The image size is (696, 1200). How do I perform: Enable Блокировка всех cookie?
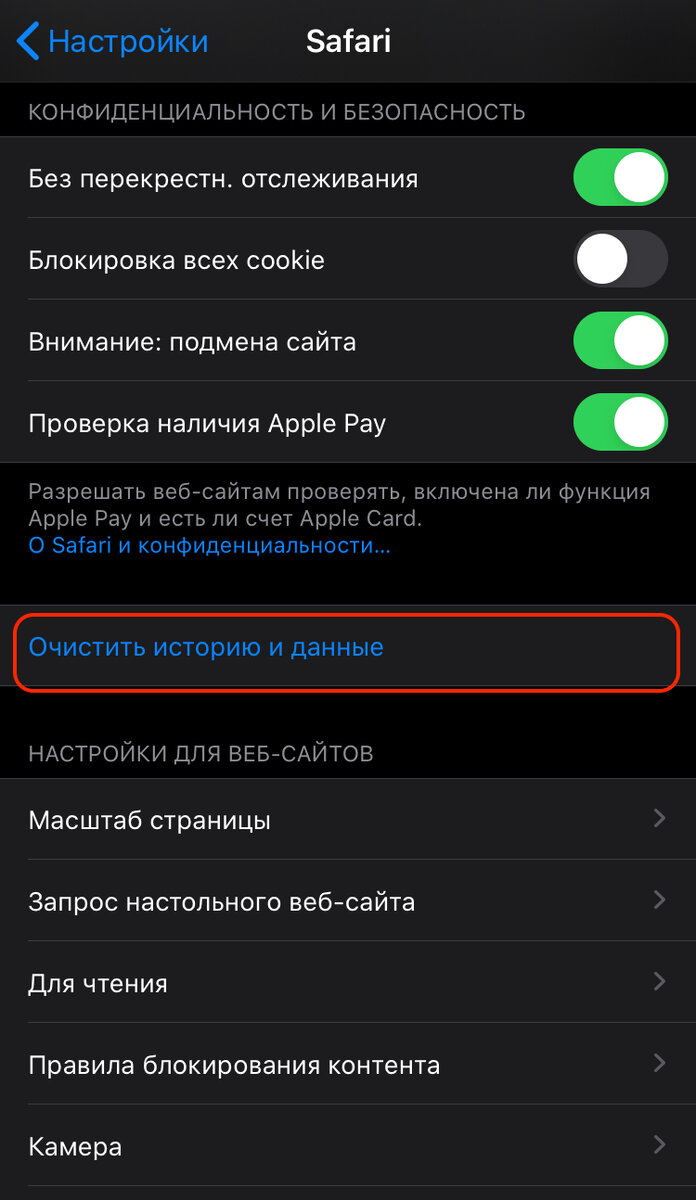tap(620, 260)
